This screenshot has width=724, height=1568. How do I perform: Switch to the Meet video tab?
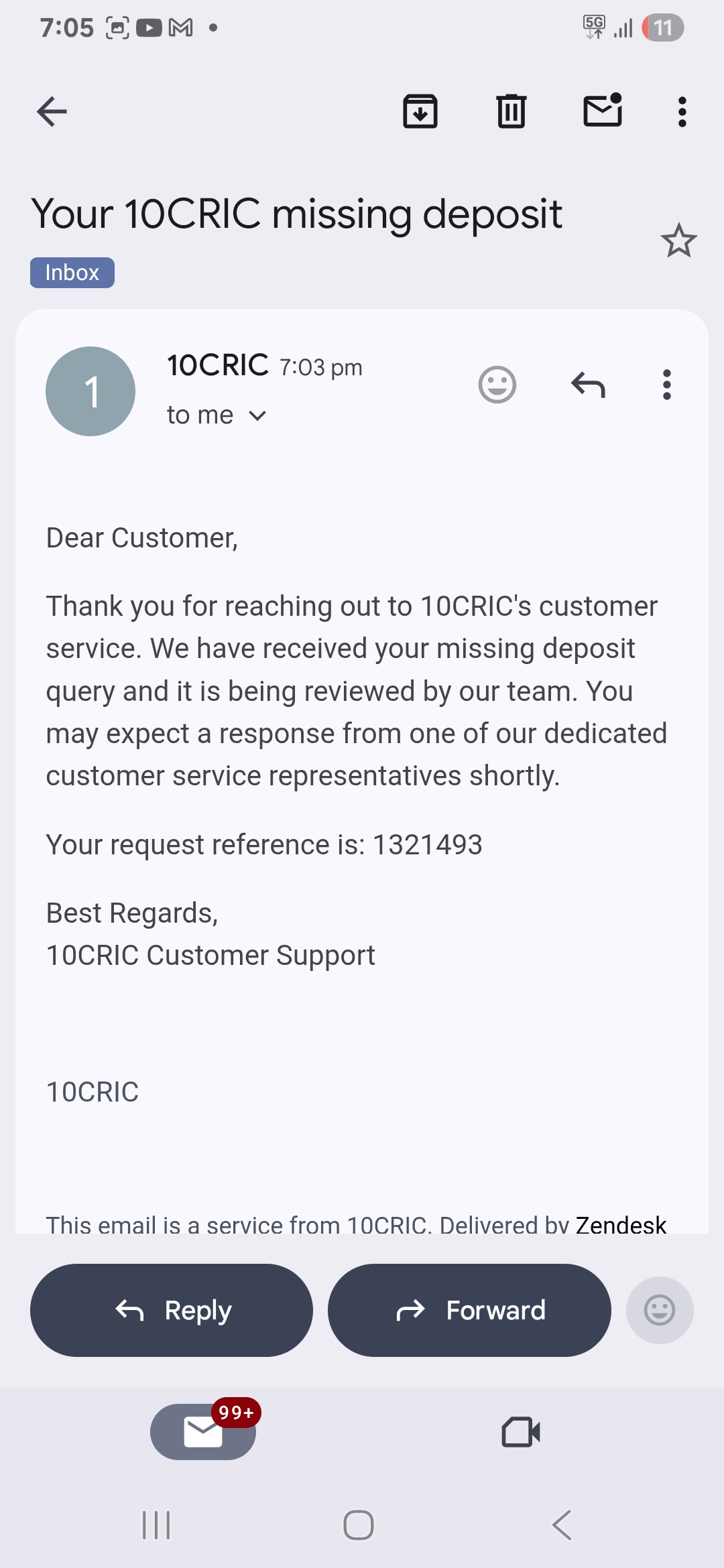(x=521, y=1432)
